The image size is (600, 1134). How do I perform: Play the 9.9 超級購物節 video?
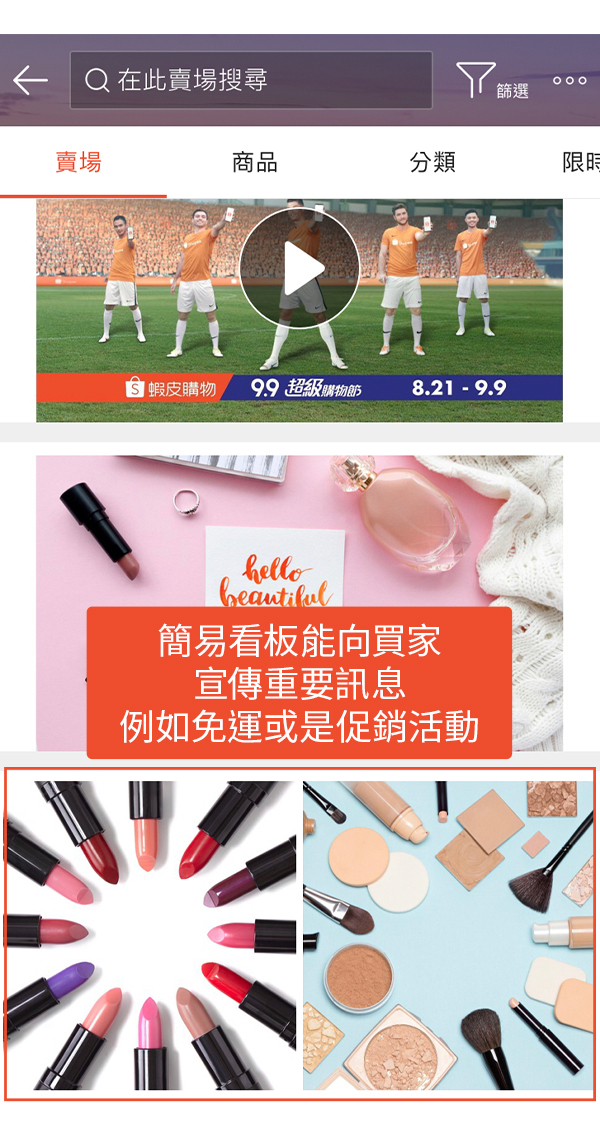click(299, 268)
